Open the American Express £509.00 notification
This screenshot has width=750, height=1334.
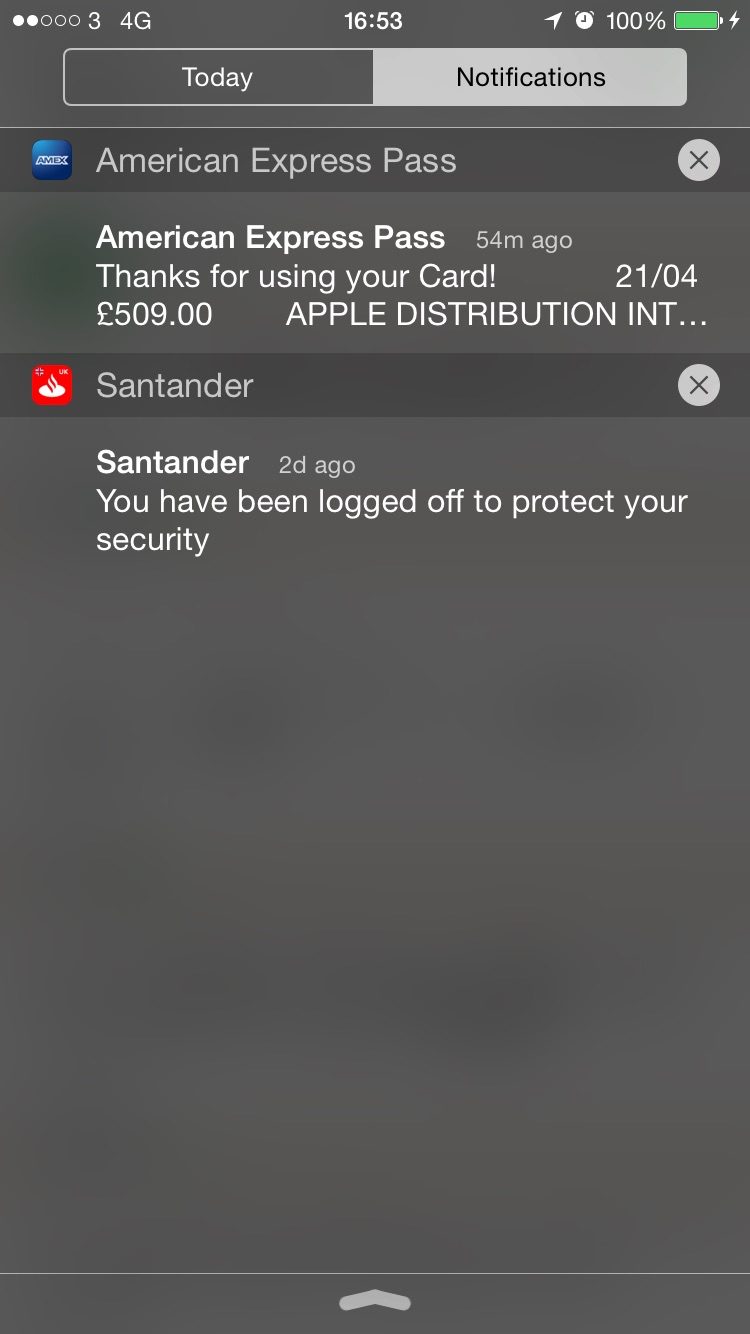click(375, 273)
